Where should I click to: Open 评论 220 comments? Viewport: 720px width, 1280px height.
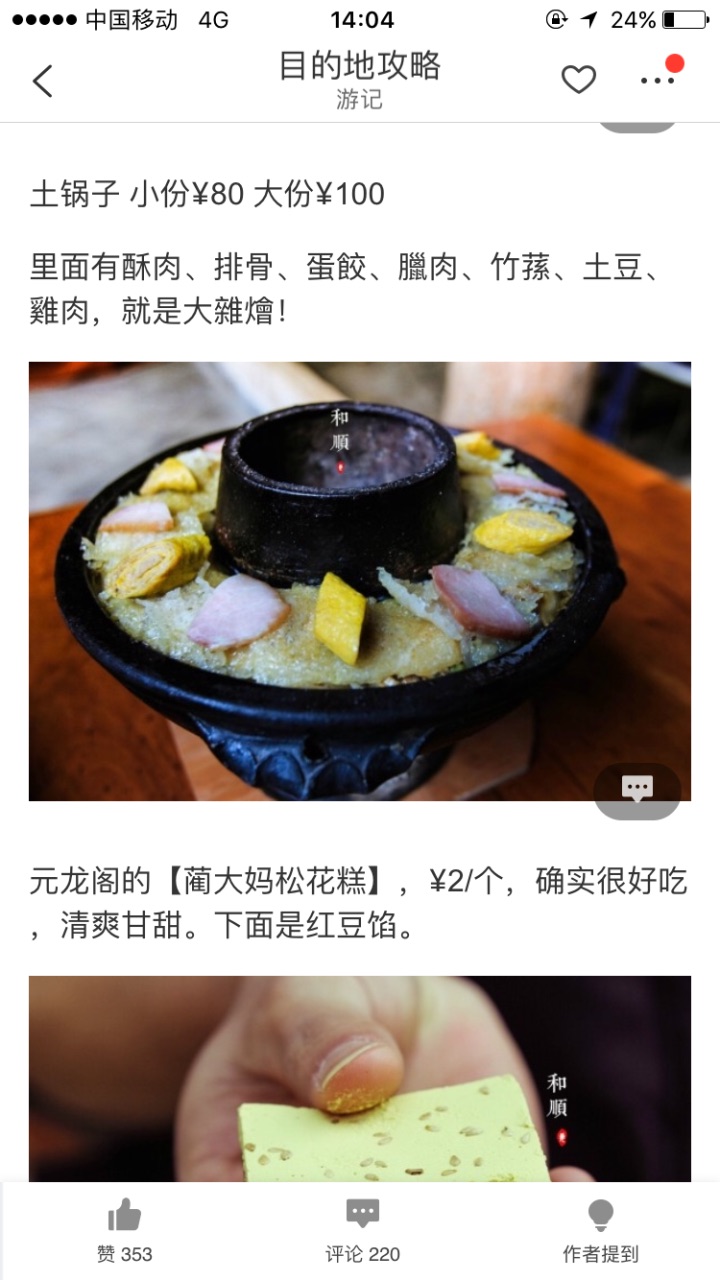click(362, 1232)
